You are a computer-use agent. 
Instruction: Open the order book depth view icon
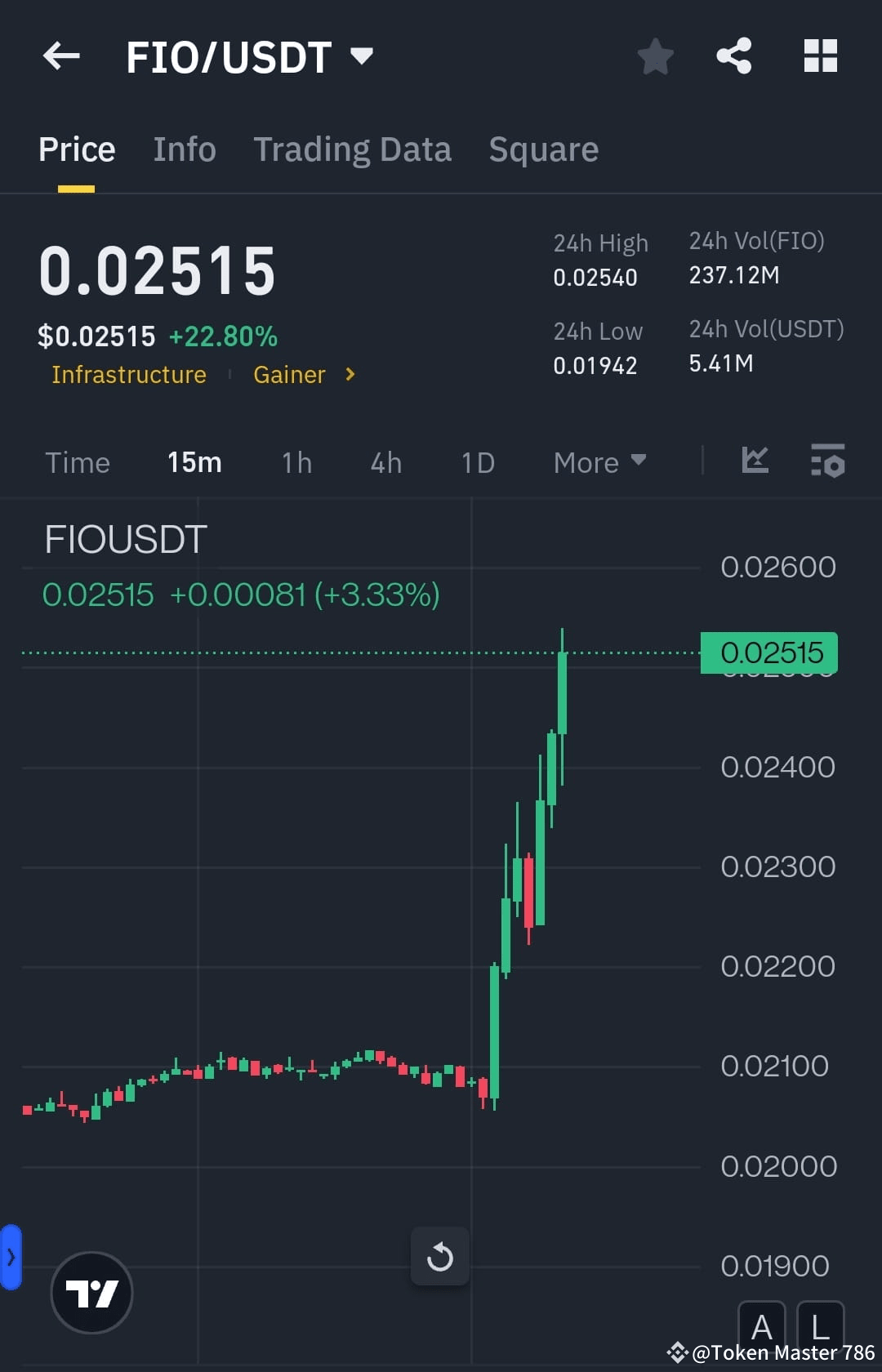coord(826,461)
